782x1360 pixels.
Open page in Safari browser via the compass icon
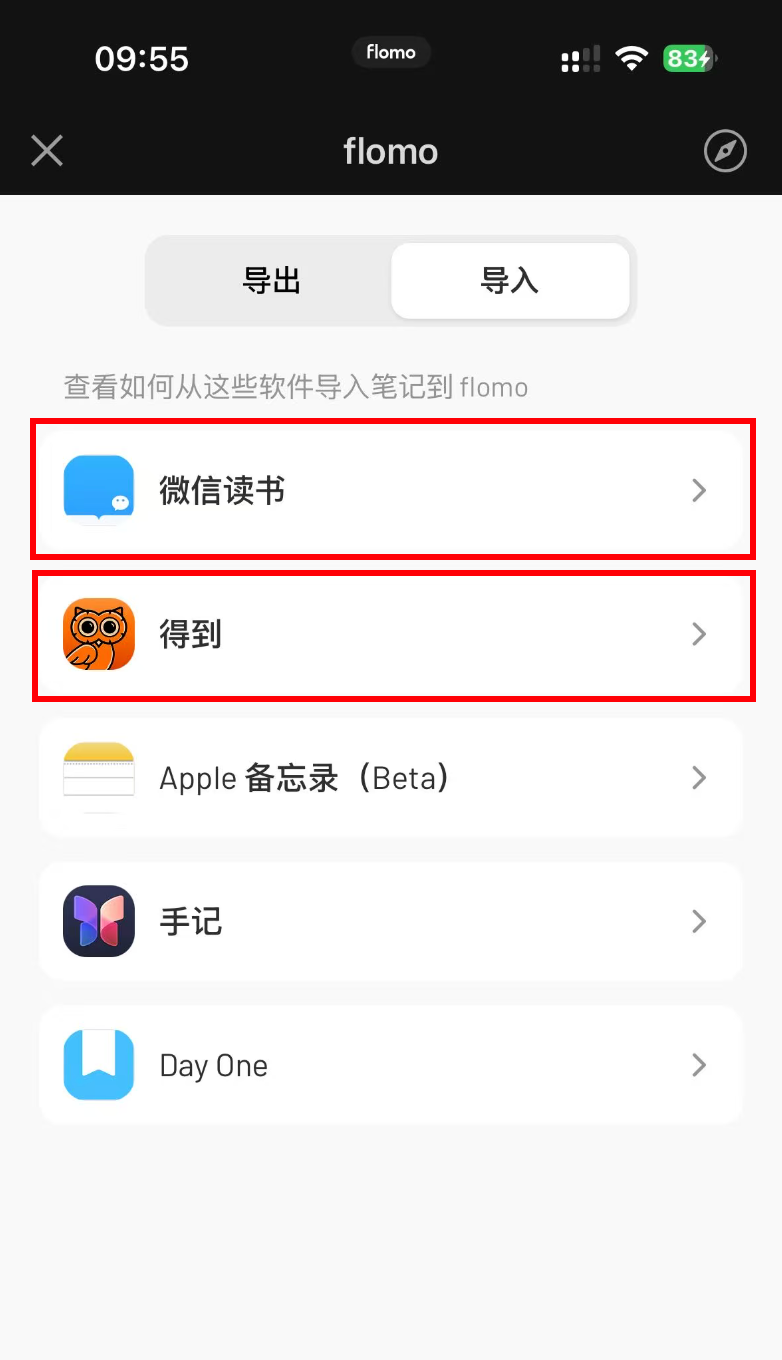725,151
